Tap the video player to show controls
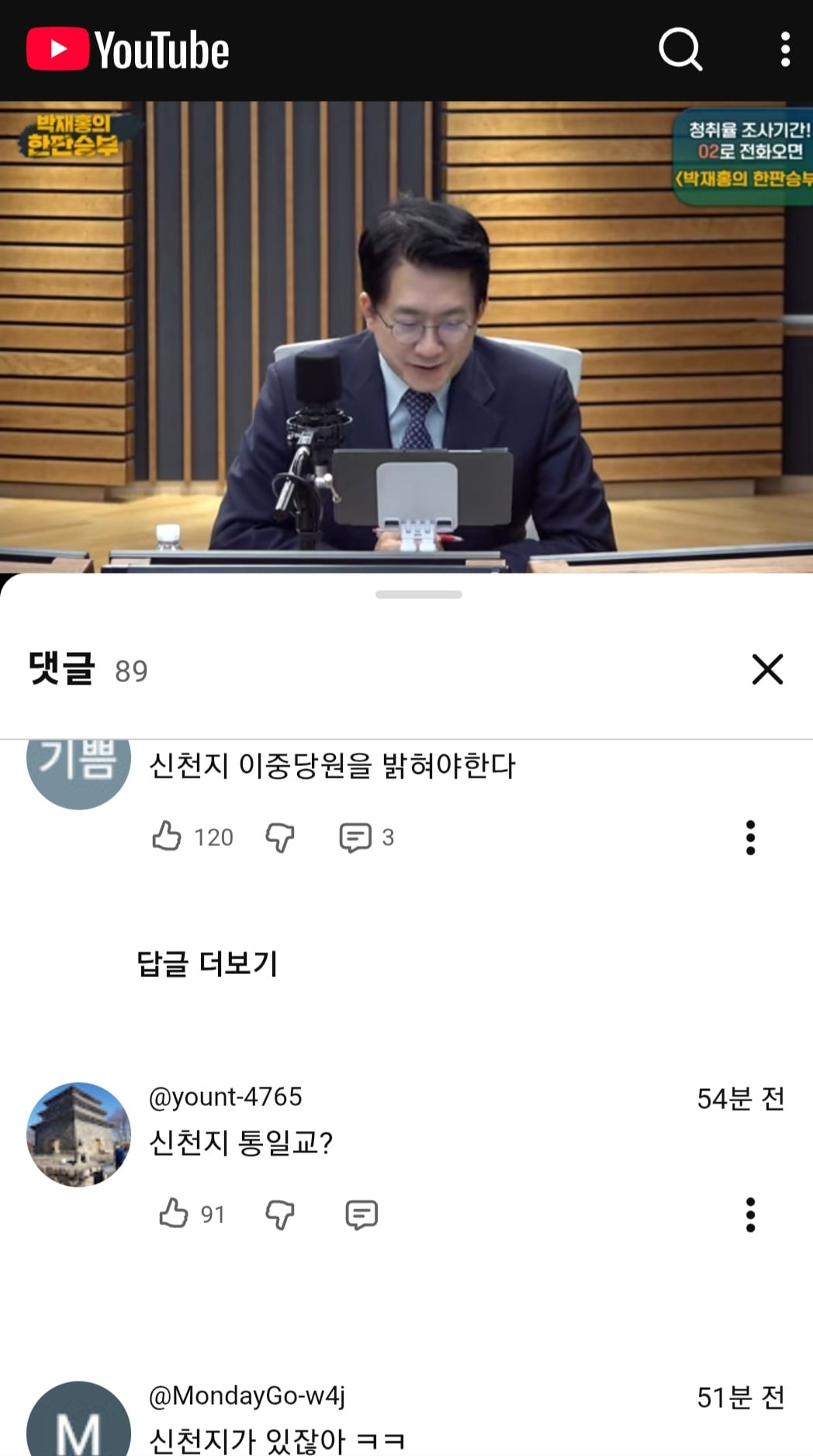Image resolution: width=813 pixels, height=1456 pixels. [x=406, y=337]
